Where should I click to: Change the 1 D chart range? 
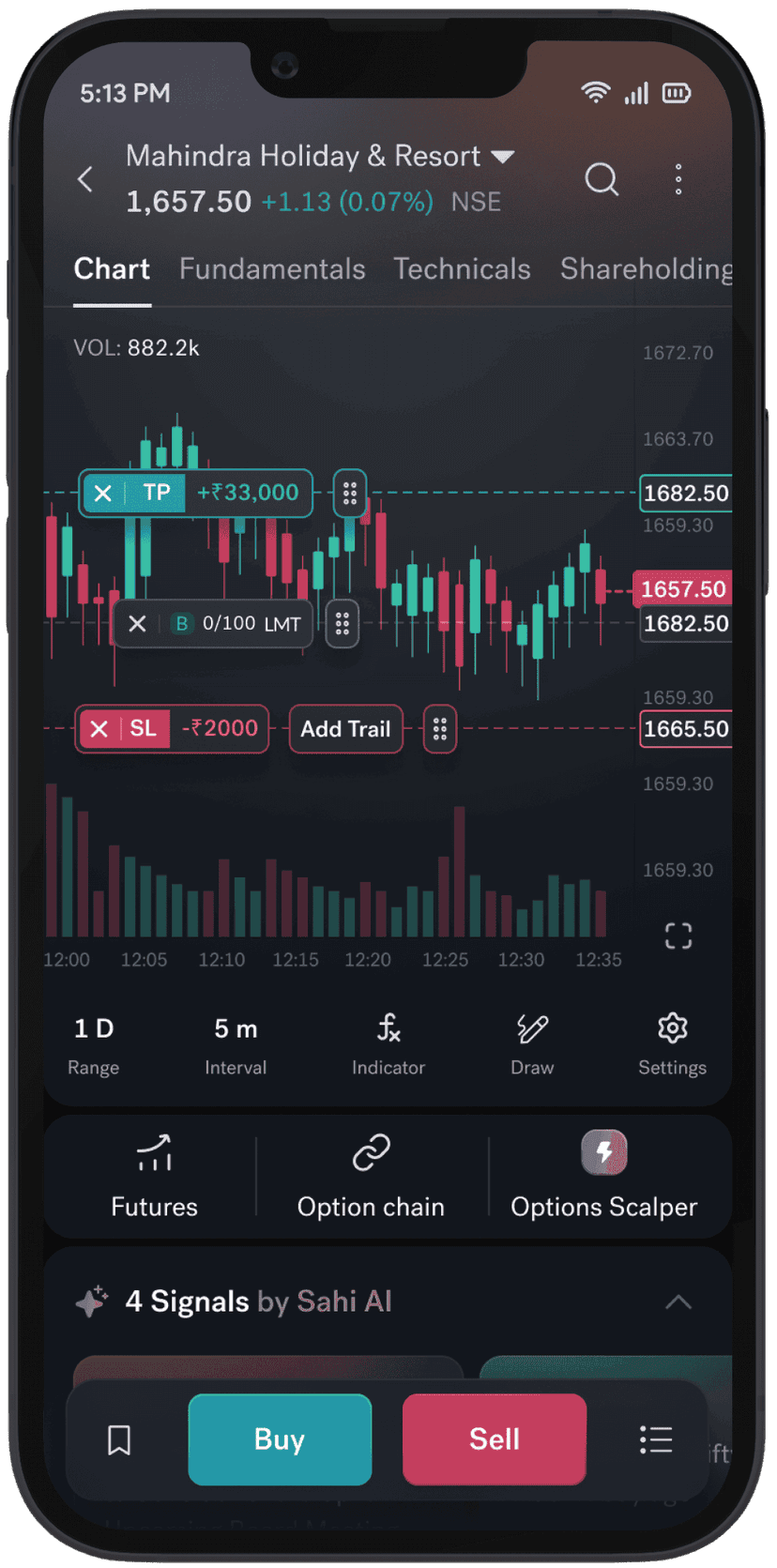click(x=93, y=1043)
